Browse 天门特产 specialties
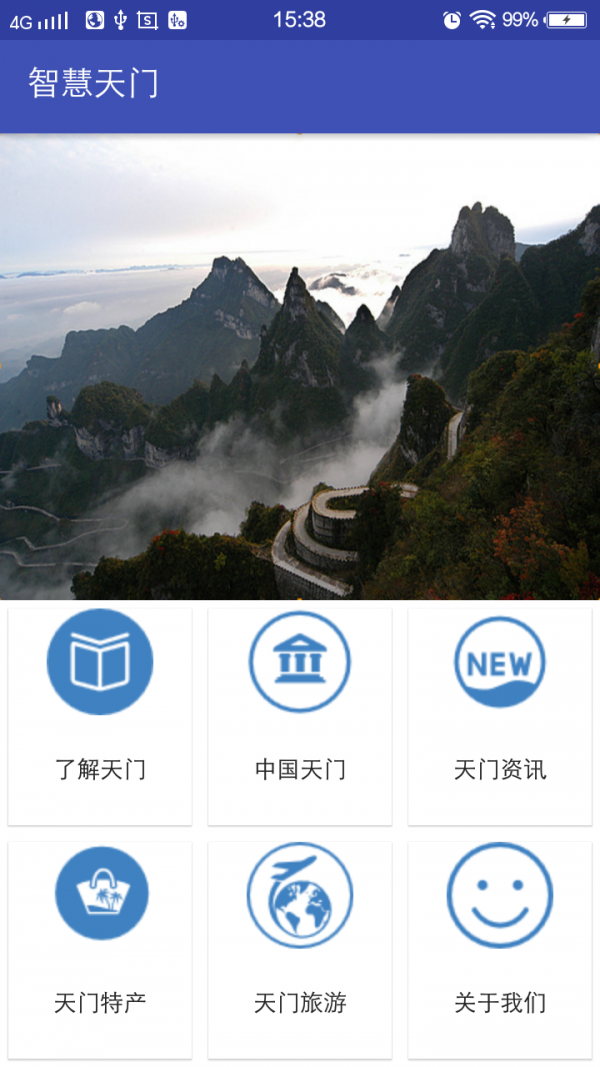Viewport: 600px width, 1067px height. click(x=100, y=948)
